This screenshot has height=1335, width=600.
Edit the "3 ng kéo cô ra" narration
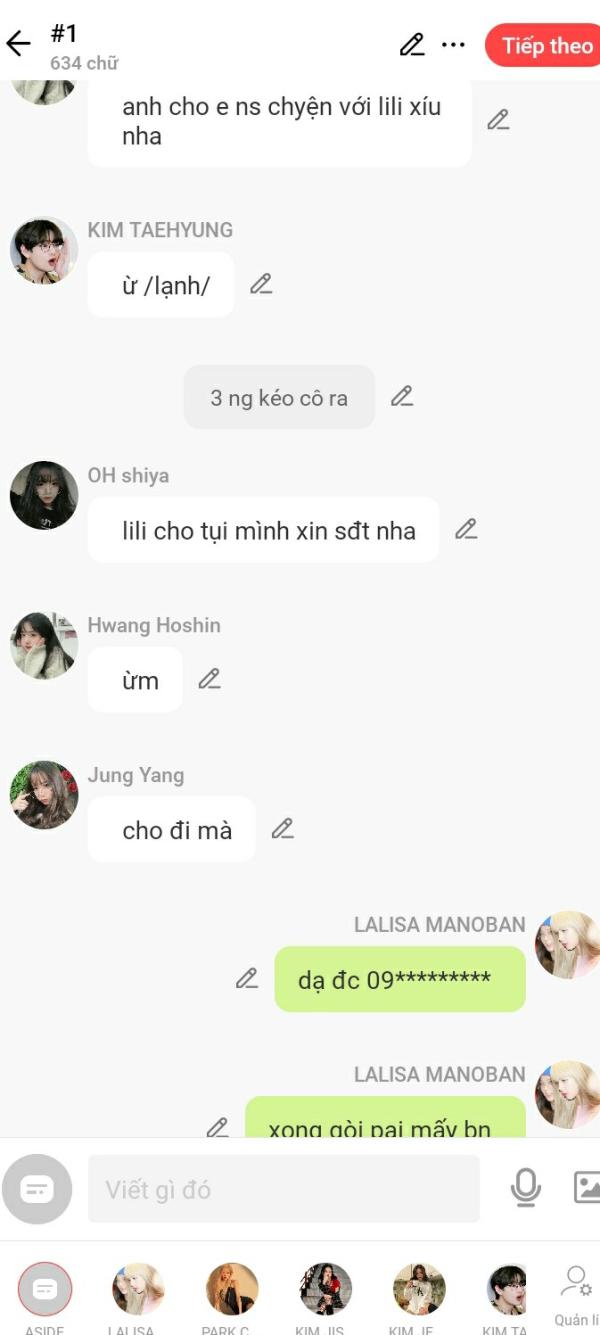point(402,397)
